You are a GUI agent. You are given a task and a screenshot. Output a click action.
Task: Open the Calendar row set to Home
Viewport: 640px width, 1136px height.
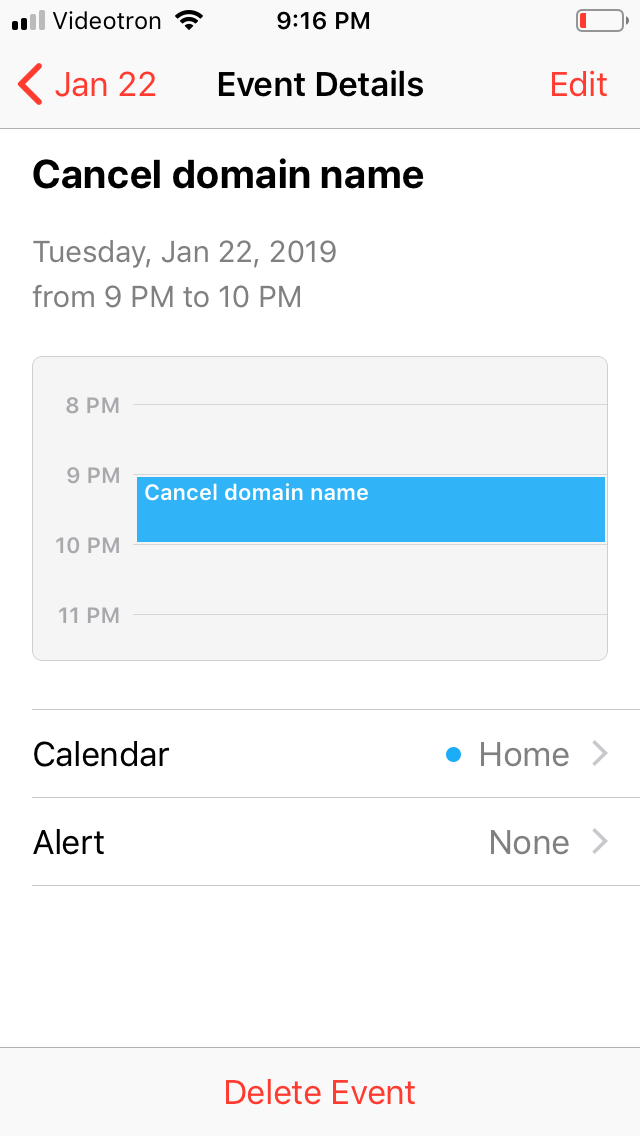pyautogui.click(x=320, y=754)
